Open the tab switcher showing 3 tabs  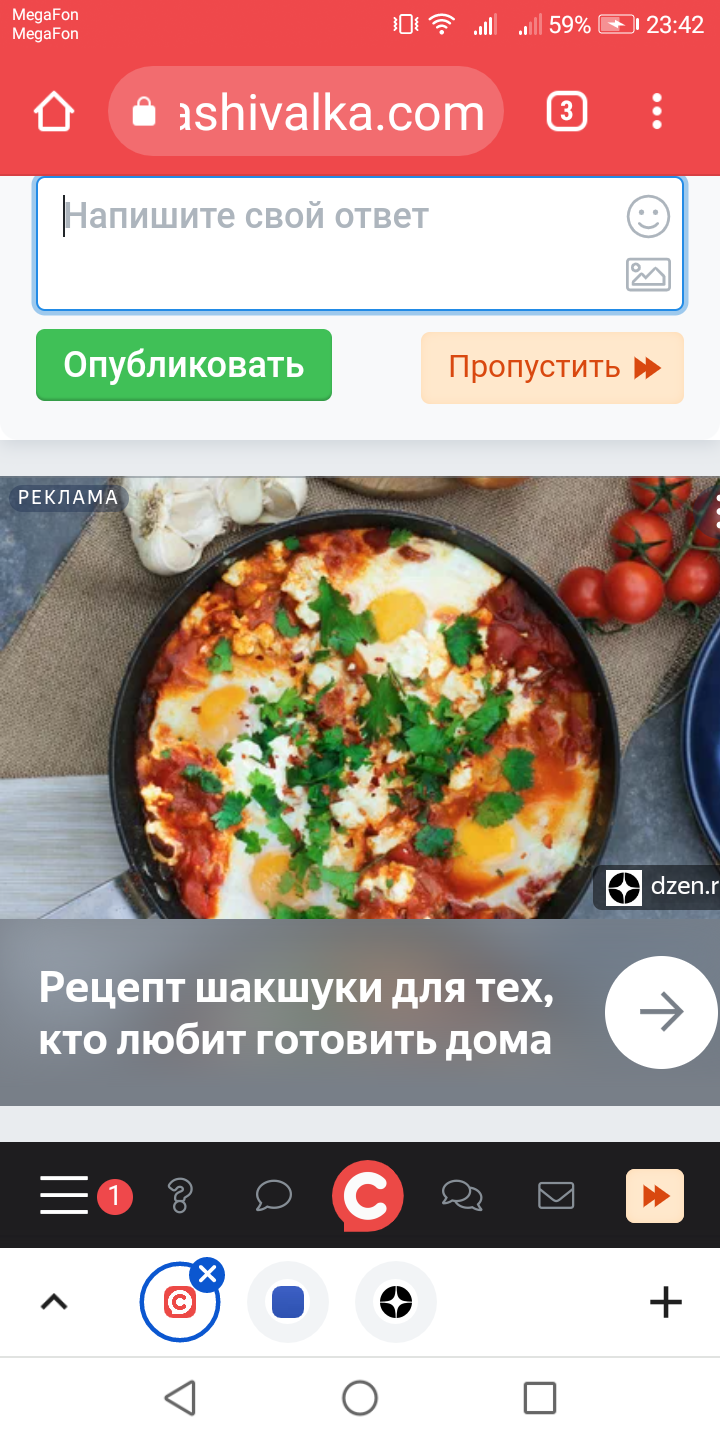(x=566, y=112)
